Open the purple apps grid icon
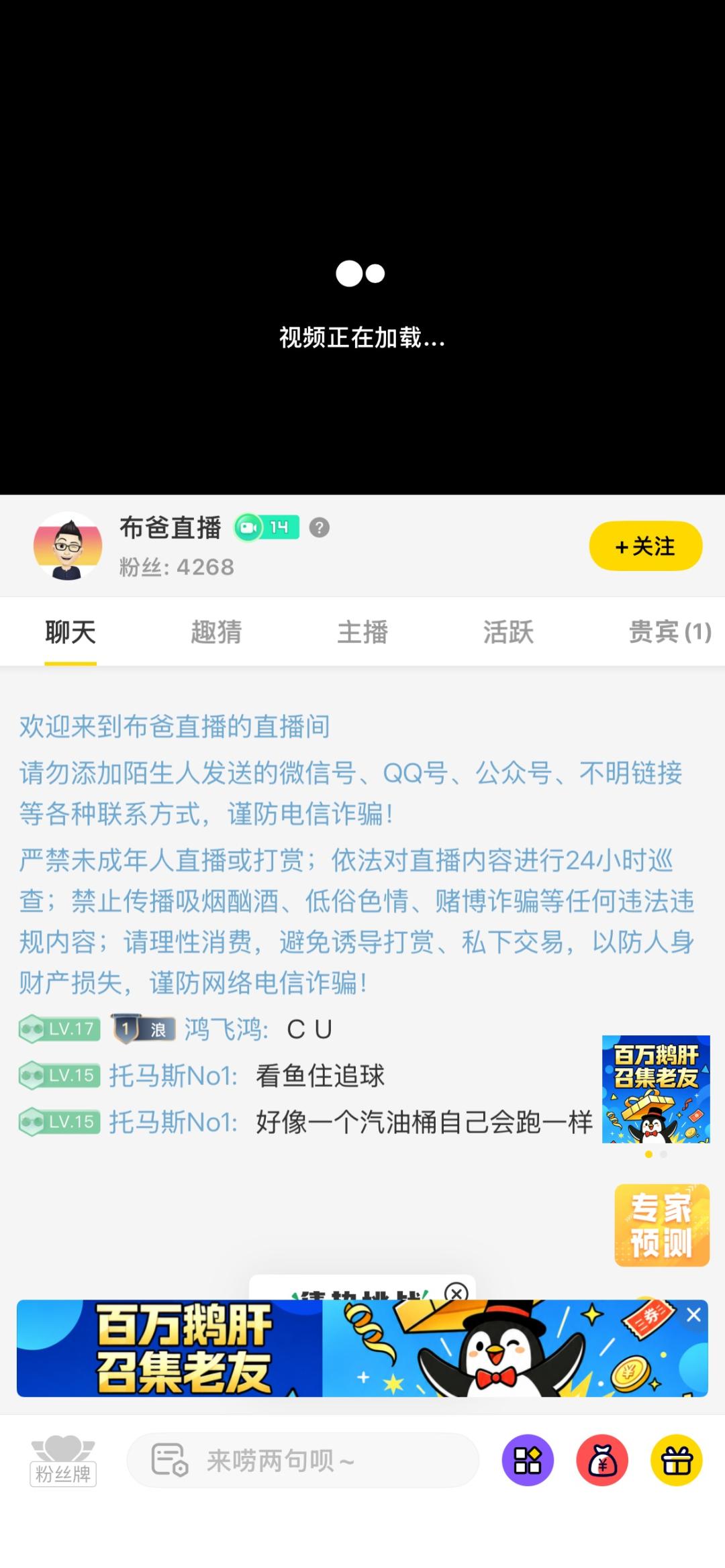 (x=528, y=1460)
